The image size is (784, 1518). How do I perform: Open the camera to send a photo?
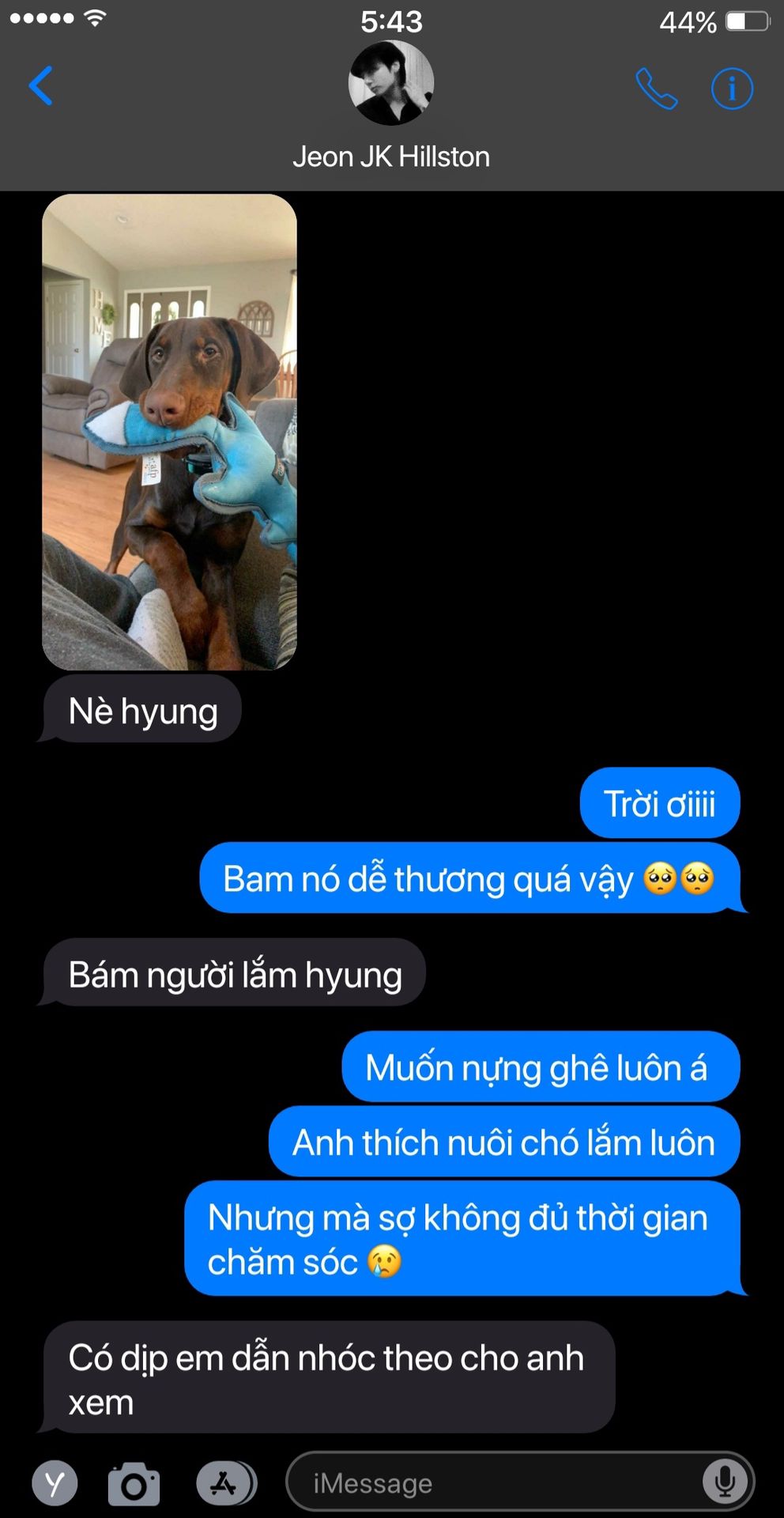tap(134, 1484)
